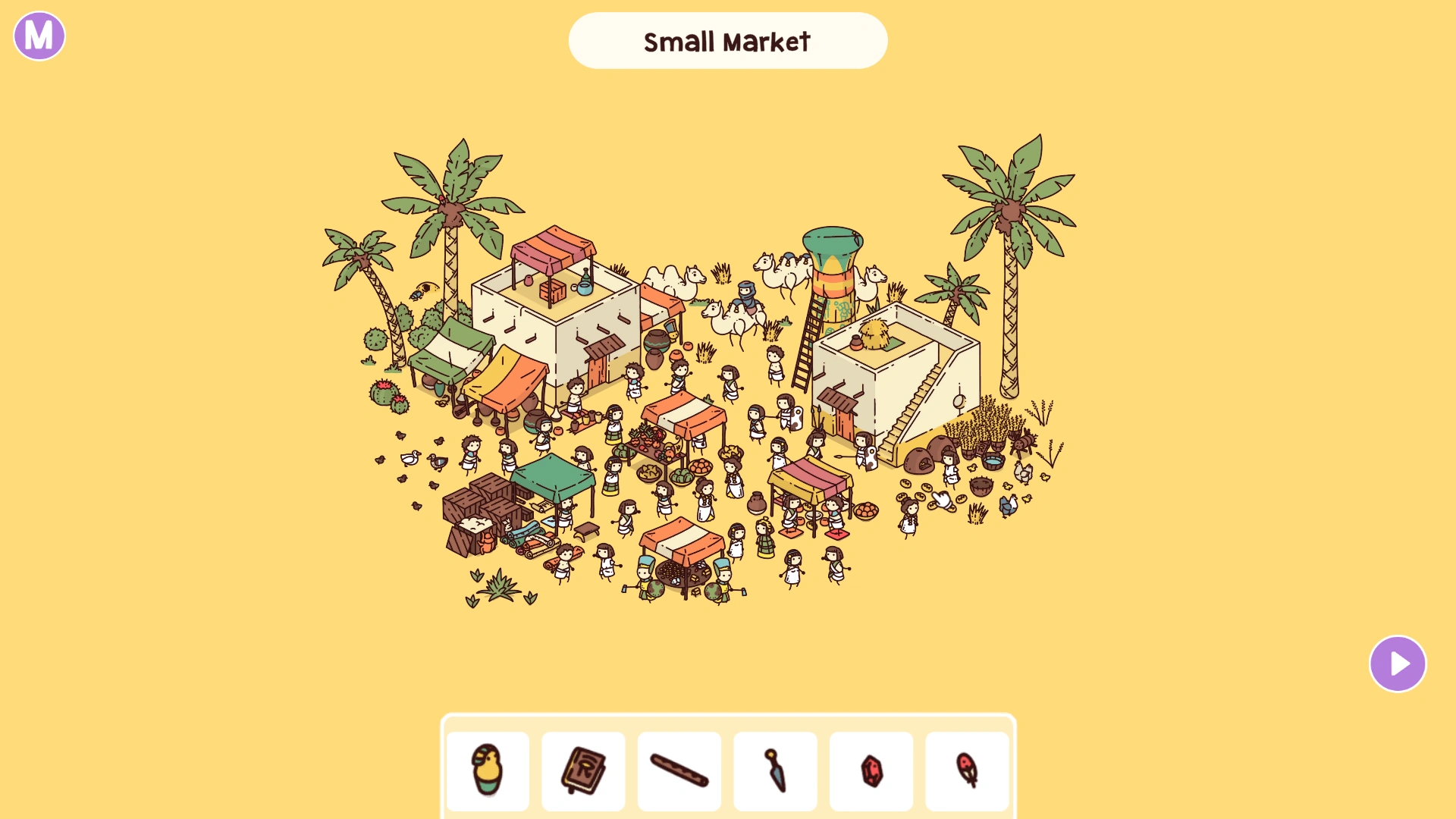The height and width of the screenshot is (819, 1456).
Task: Choose the red feather item slot
Action: 967,770
